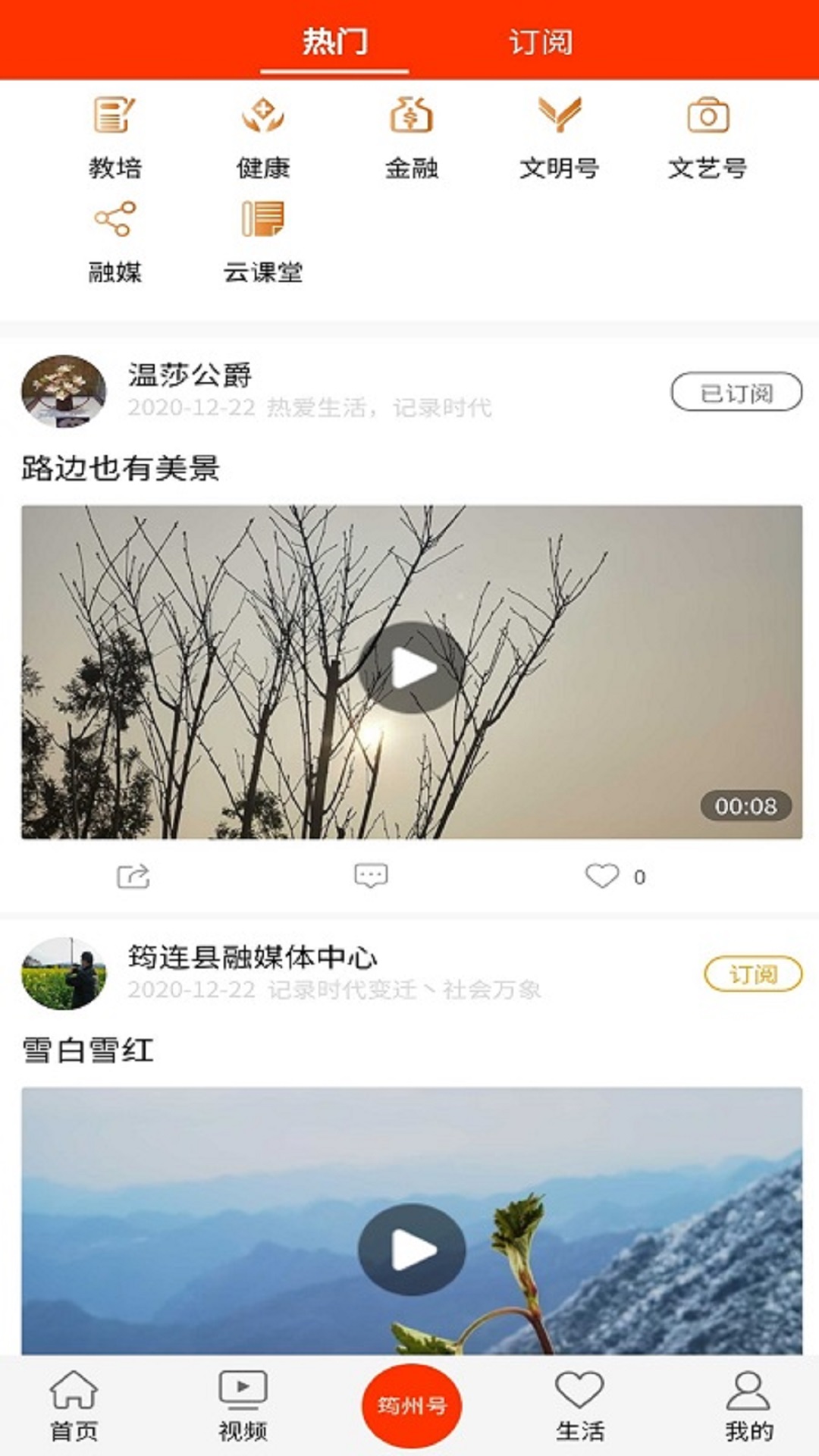Select the 热门 tab
Viewport: 819px width, 1456px height.
tap(335, 42)
